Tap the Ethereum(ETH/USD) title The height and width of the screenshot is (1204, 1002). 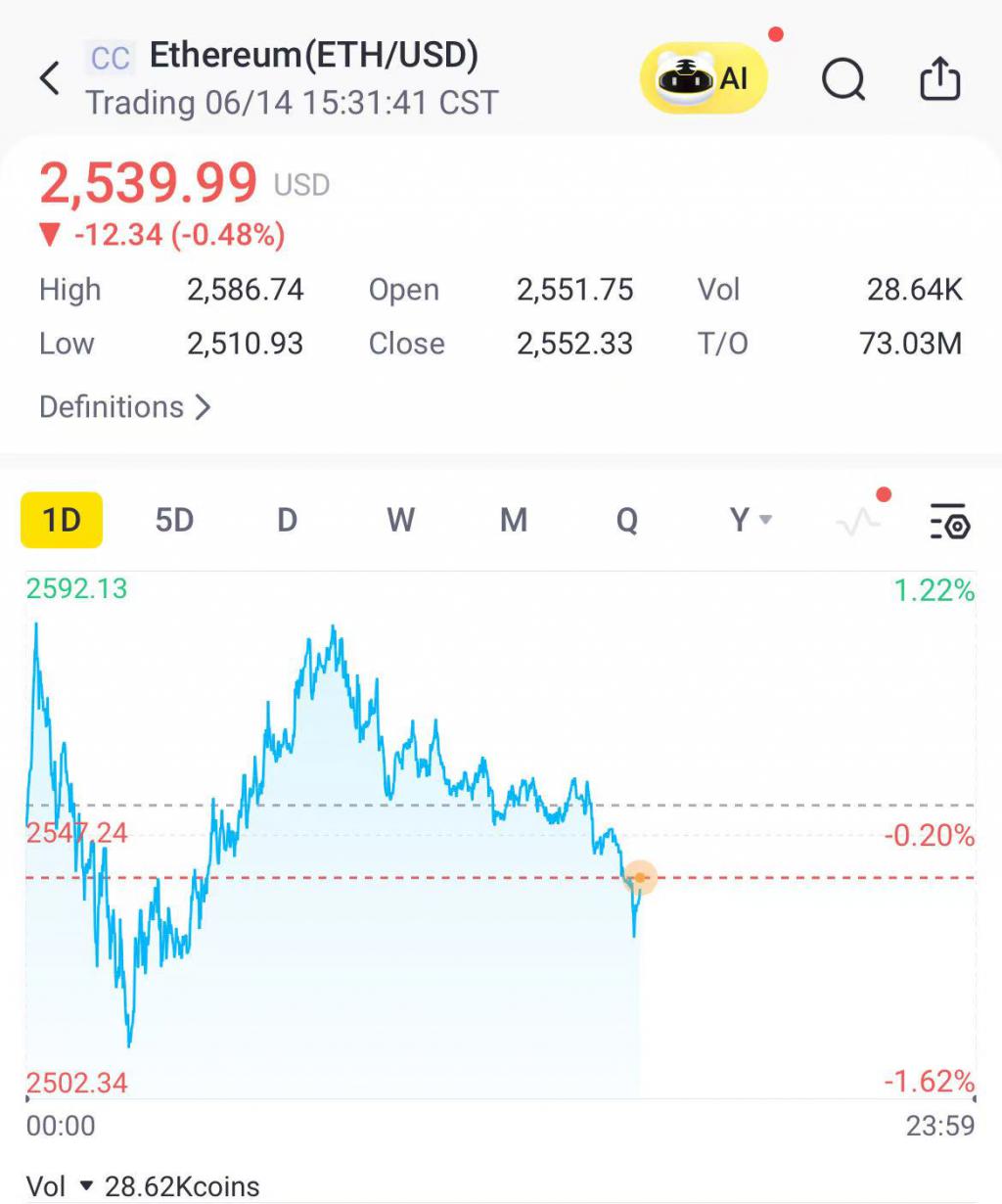click(314, 55)
